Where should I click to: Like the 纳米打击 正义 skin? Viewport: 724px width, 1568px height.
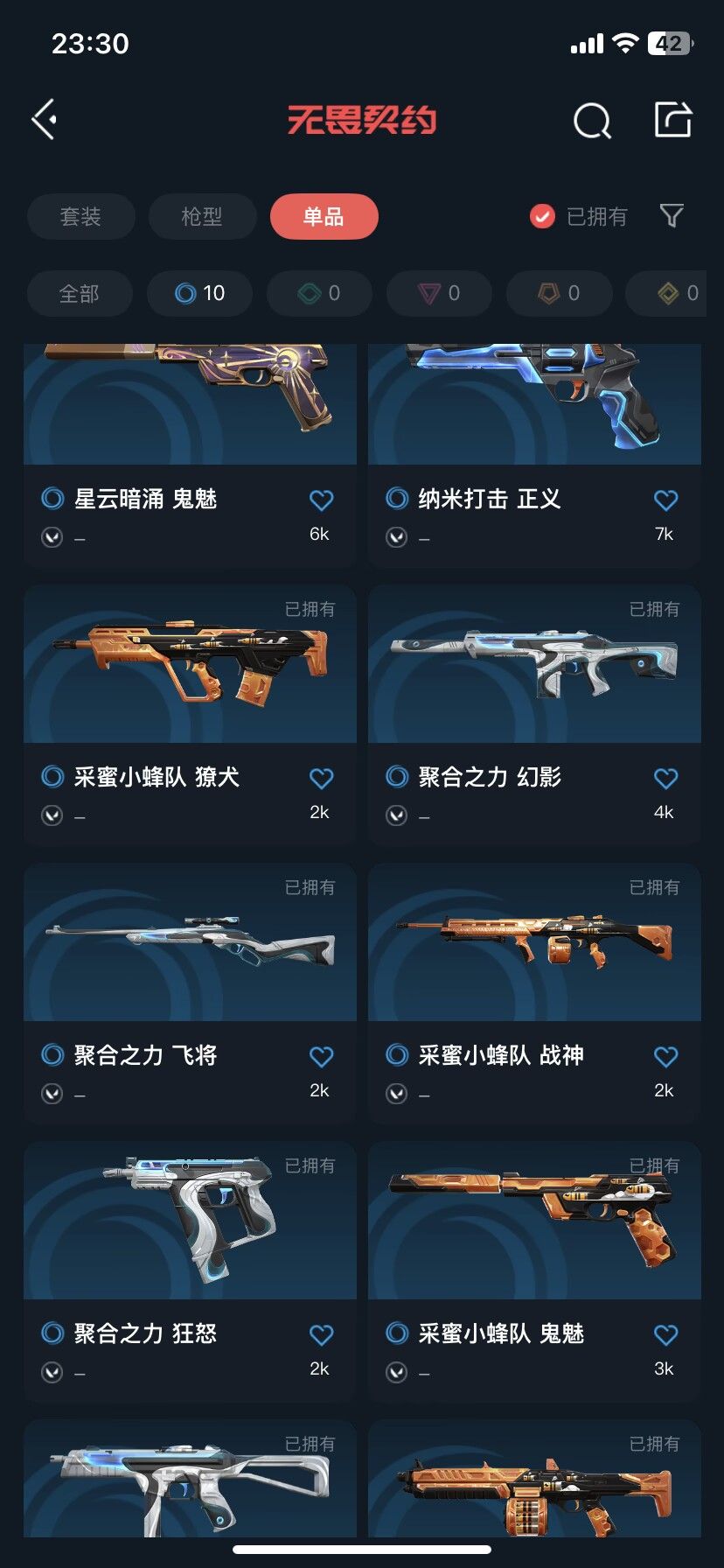click(665, 500)
